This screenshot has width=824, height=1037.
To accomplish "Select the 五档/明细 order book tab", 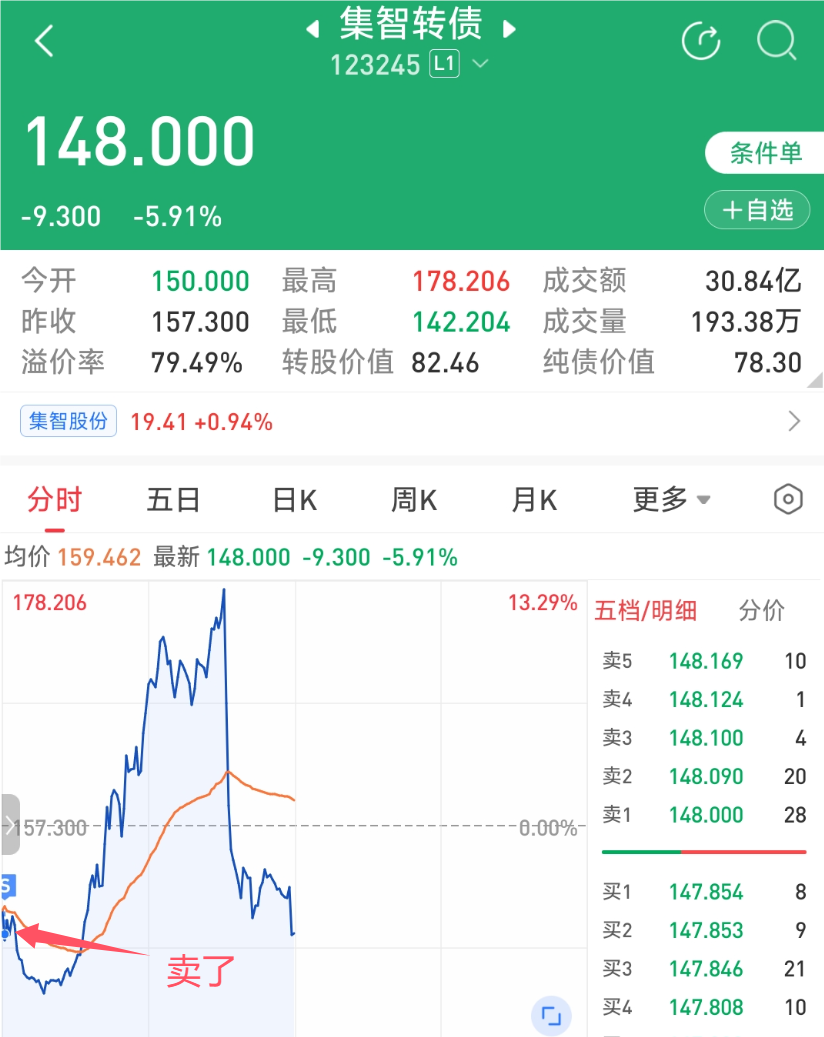I will point(645,610).
